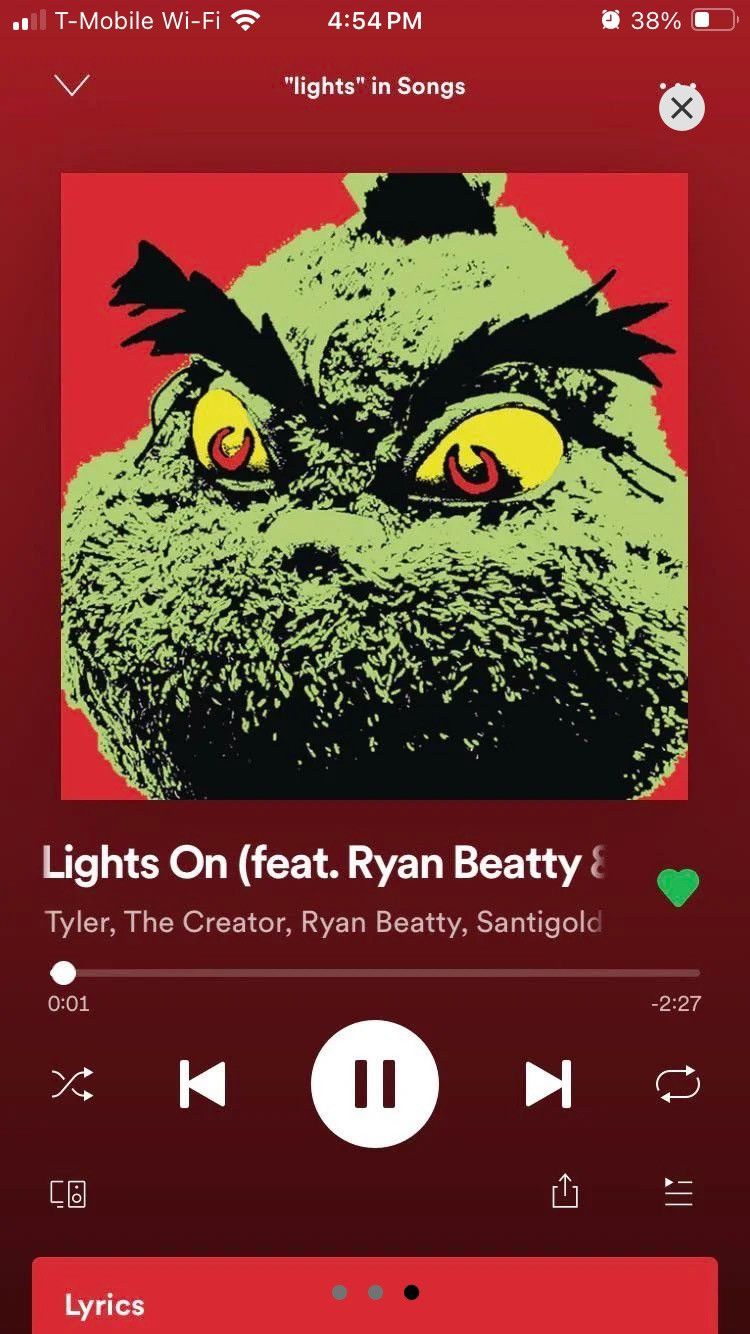The width and height of the screenshot is (750, 1334).
Task: Share this song
Action: click(565, 1191)
